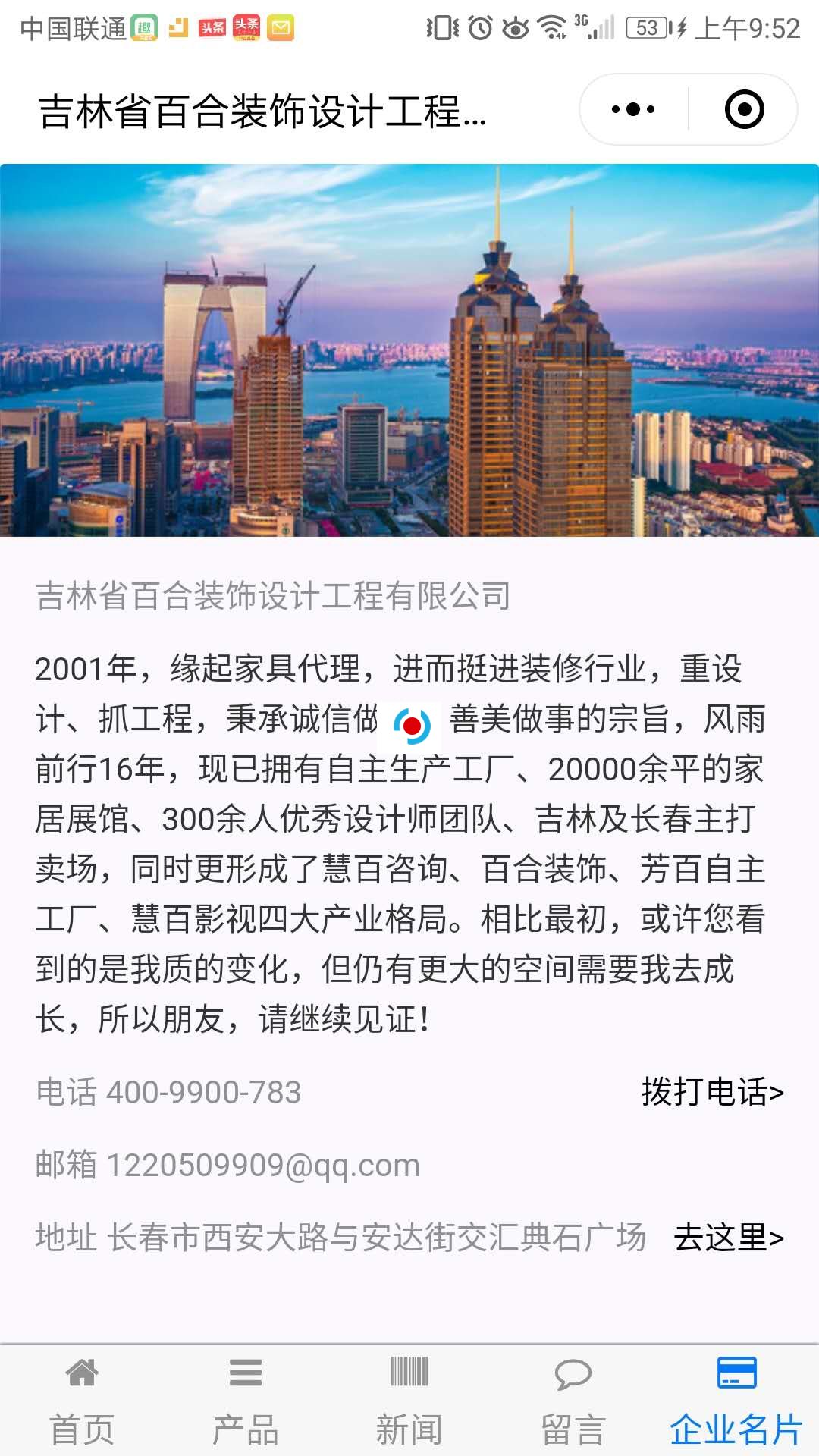This screenshot has width=819, height=1456.
Task: Close the mini program with the circle button
Action: click(744, 110)
